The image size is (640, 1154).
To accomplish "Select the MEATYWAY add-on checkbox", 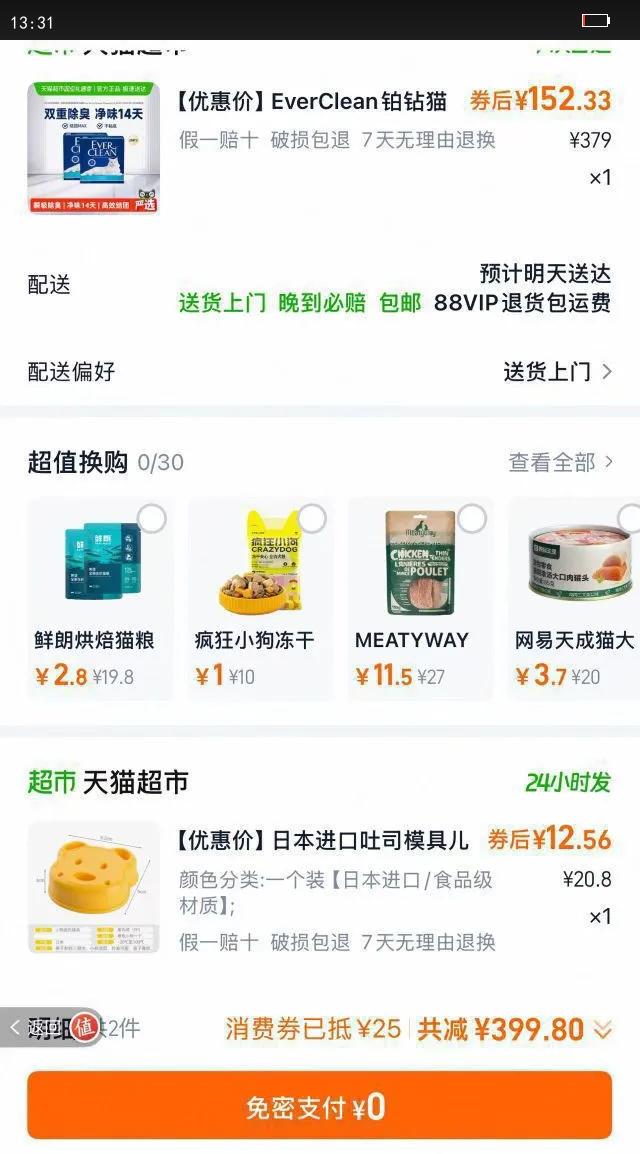I will (x=472, y=518).
